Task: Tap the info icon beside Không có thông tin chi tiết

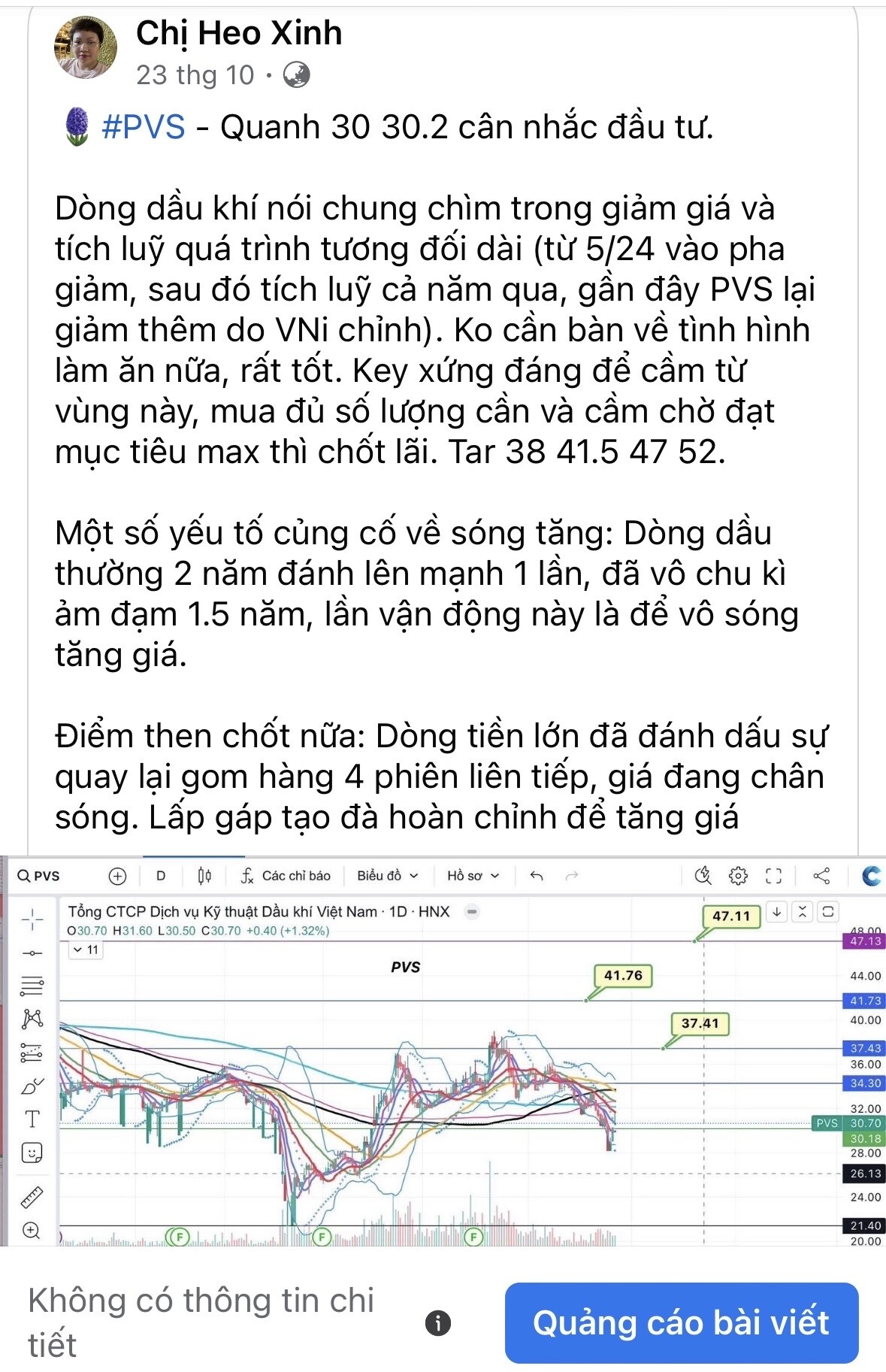Action: click(438, 1323)
